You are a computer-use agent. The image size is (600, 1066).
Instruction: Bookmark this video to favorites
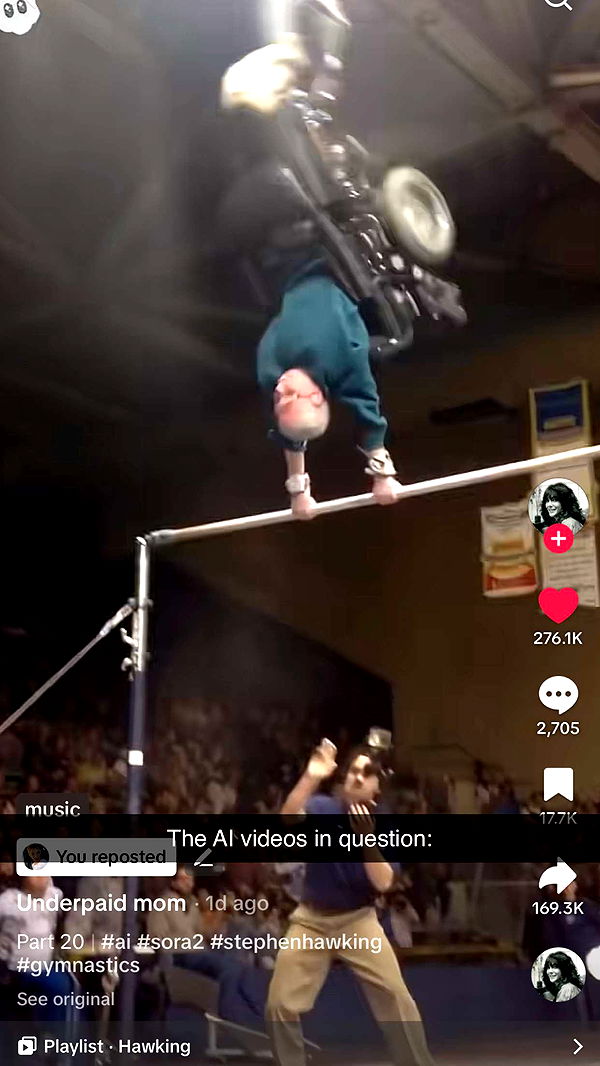[x=558, y=785]
